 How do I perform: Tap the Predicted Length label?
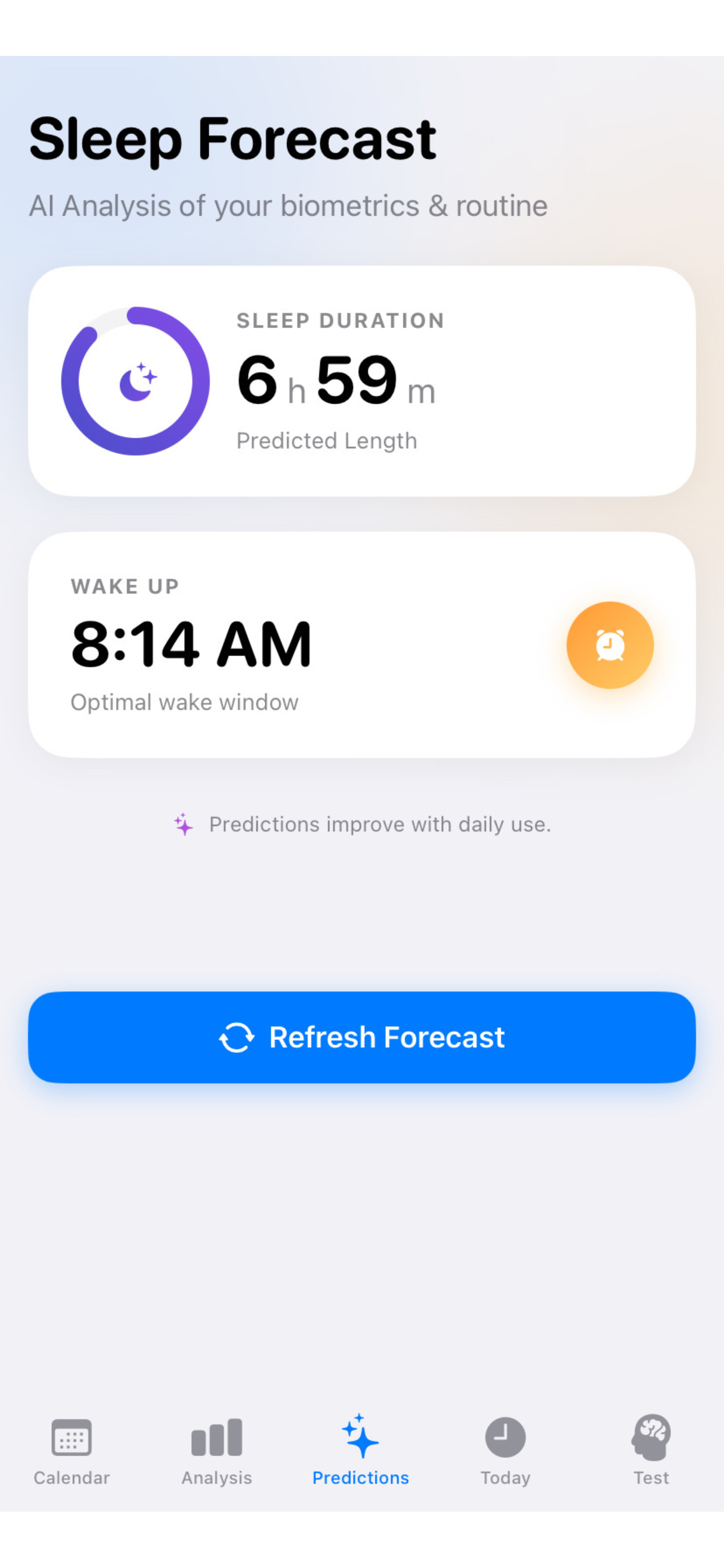click(x=328, y=440)
